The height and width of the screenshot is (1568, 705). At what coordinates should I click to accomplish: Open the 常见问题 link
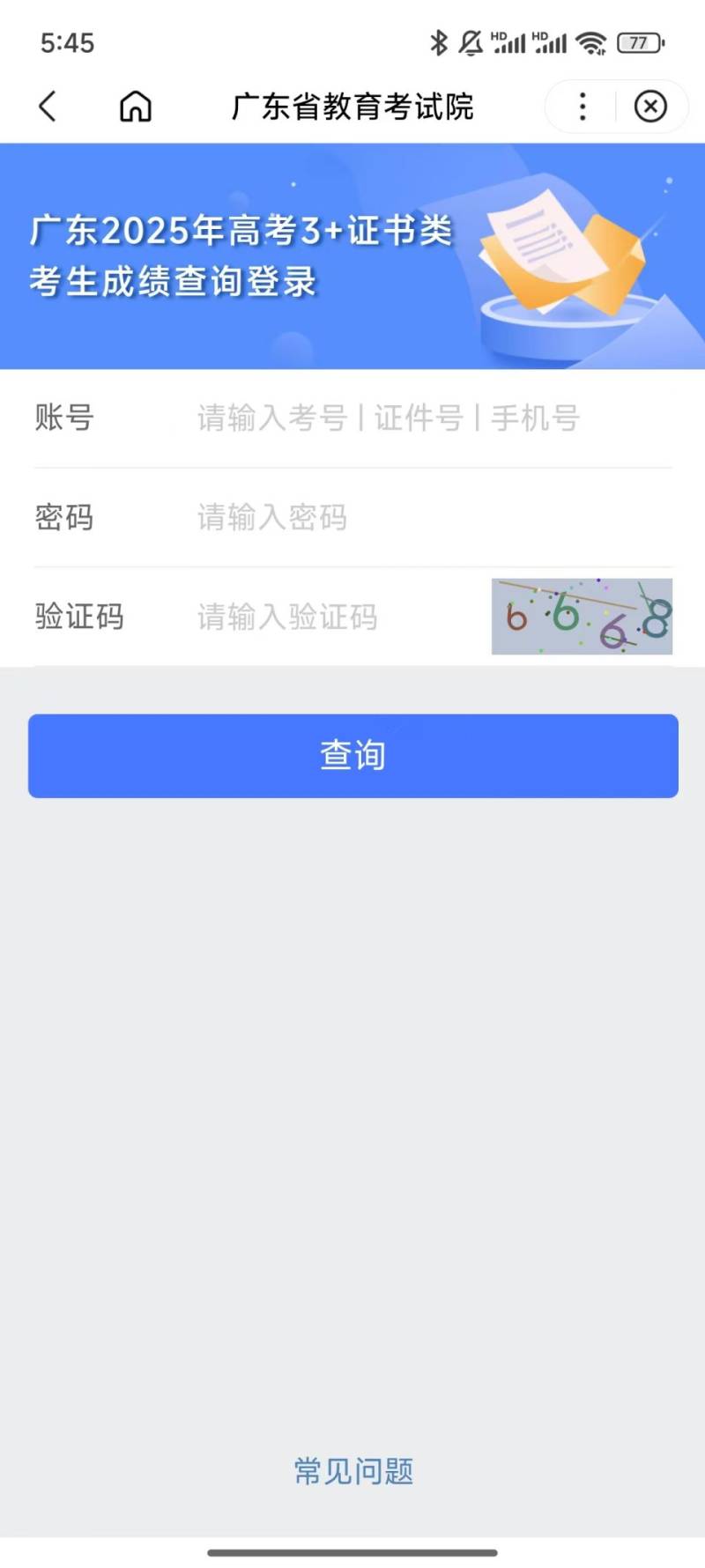click(352, 1471)
